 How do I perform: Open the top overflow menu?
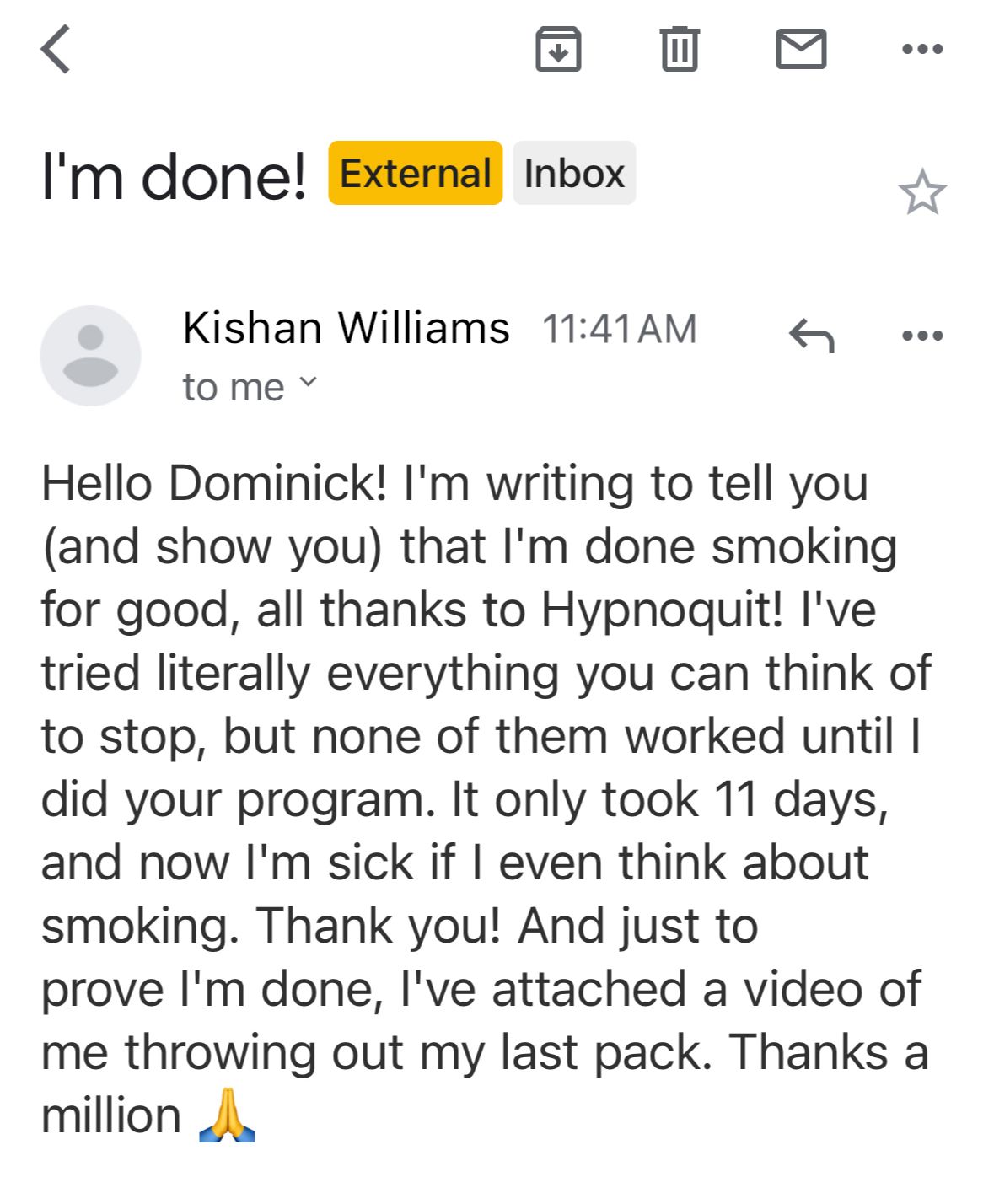pyautogui.click(x=921, y=49)
